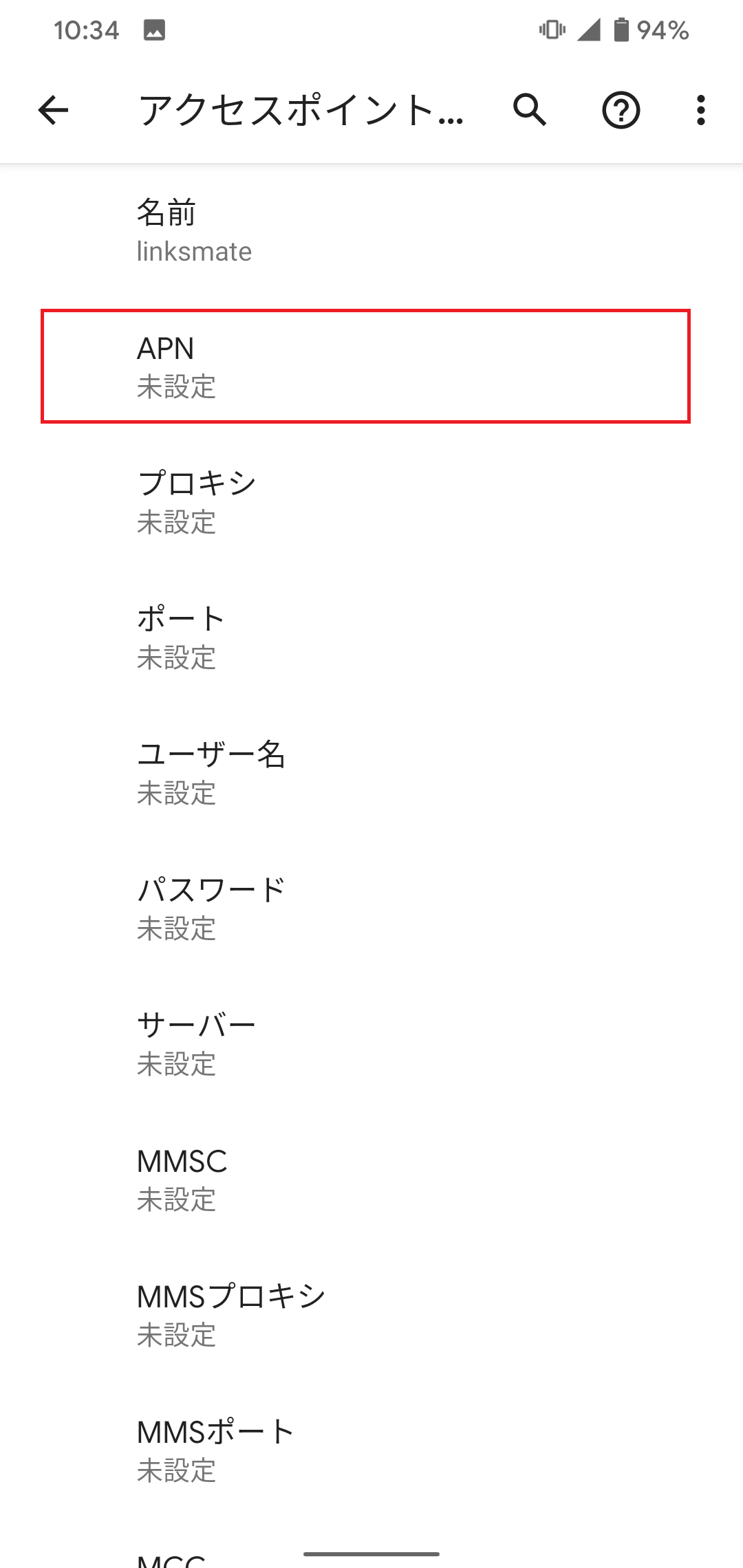This screenshot has width=743, height=1568.
Task: Open the search icon in the app bar
Action: 528,110
